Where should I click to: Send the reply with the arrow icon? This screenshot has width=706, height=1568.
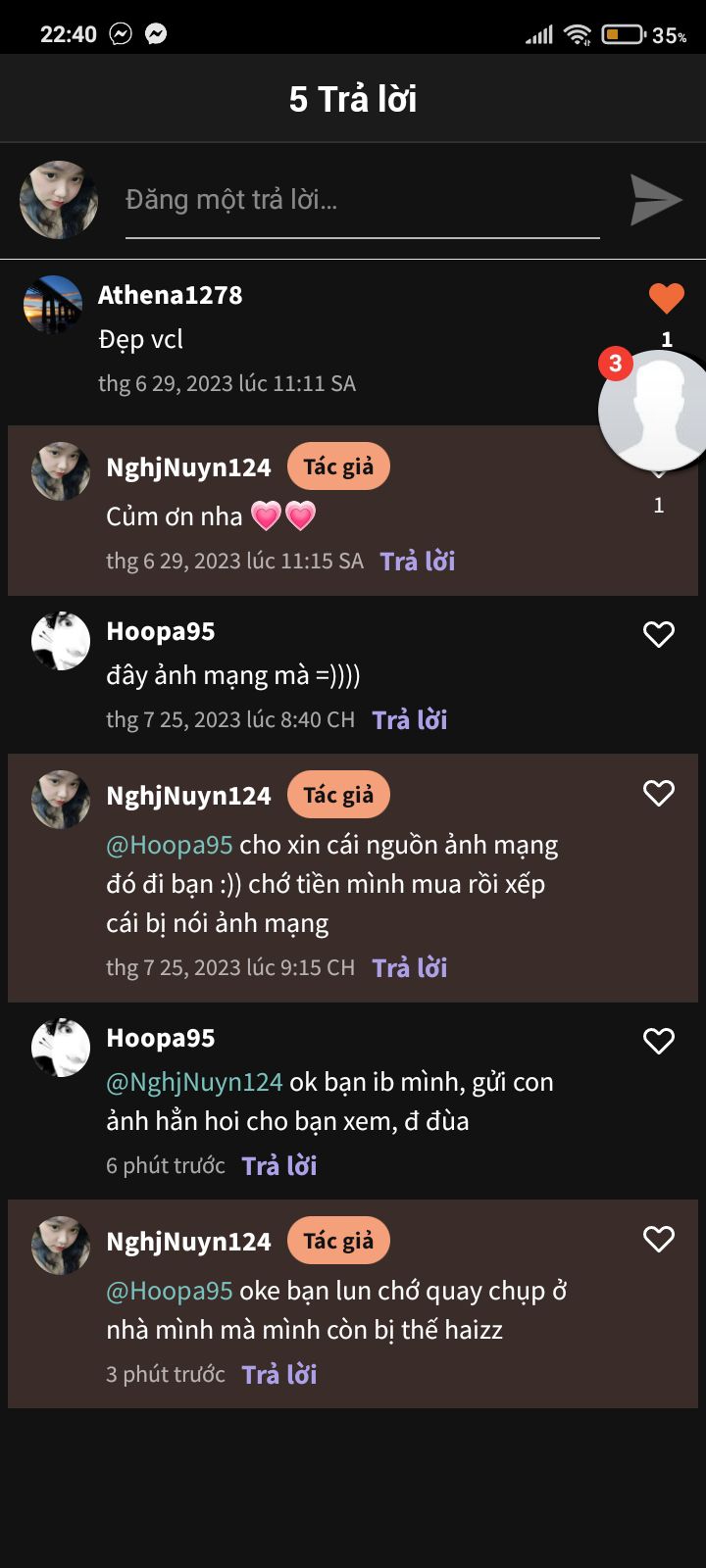point(655,200)
